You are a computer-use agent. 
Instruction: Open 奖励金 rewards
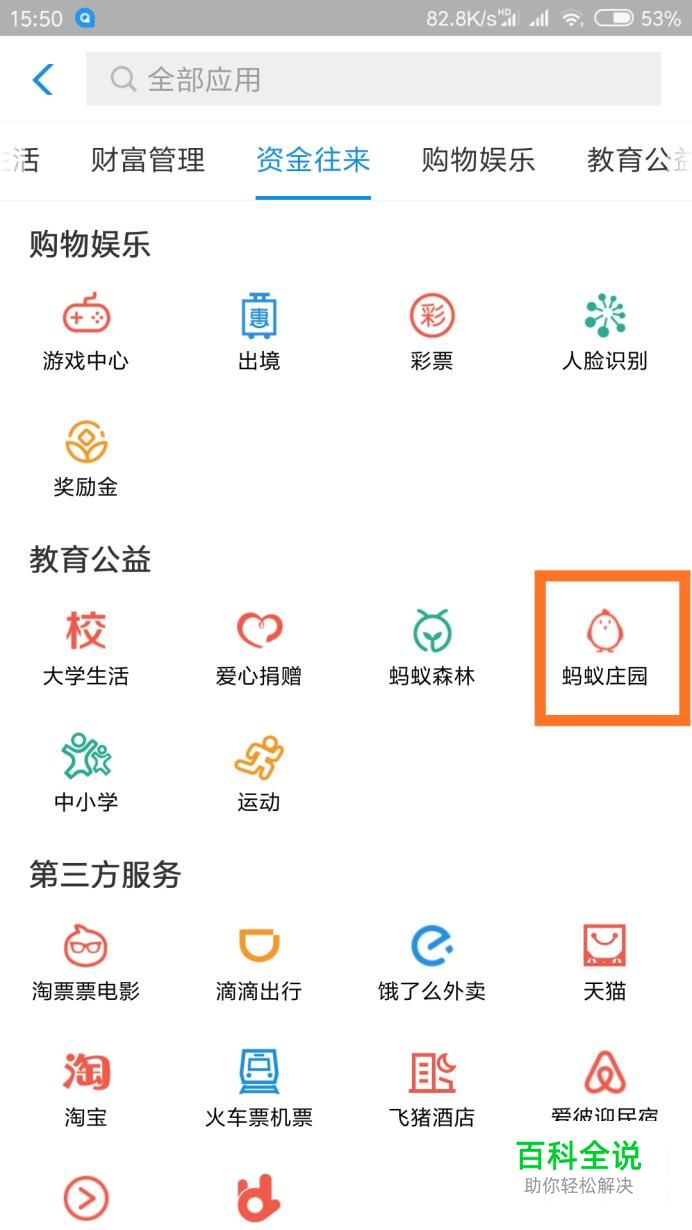86,458
